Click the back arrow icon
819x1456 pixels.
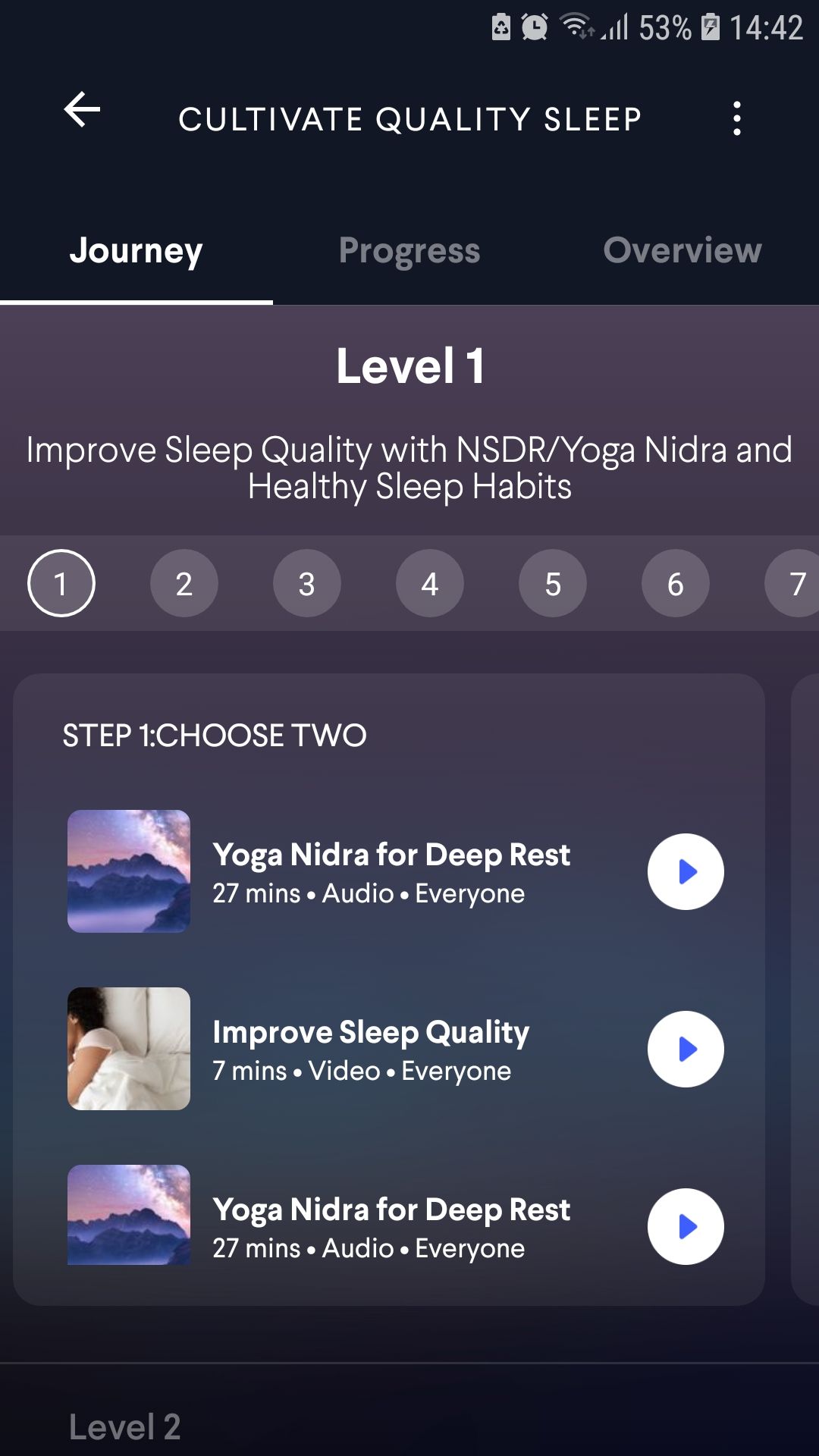coord(81,109)
